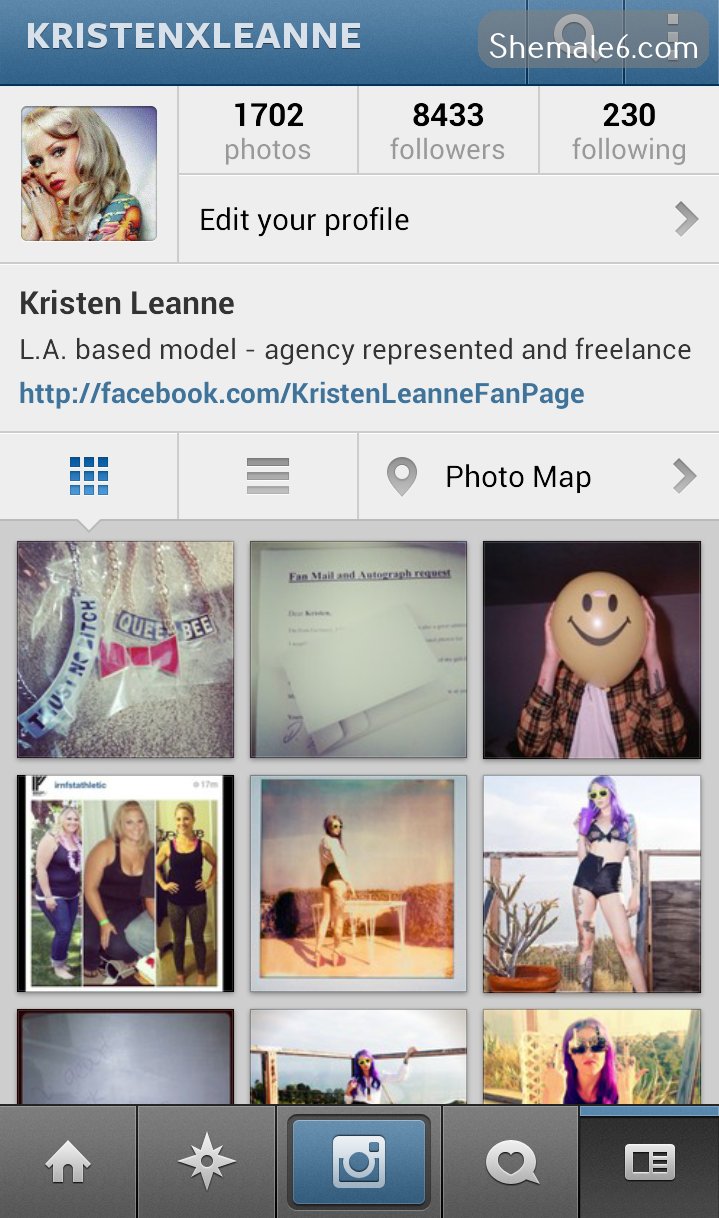
Task: Switch to the Explore tab
Action: point(206,1162)
